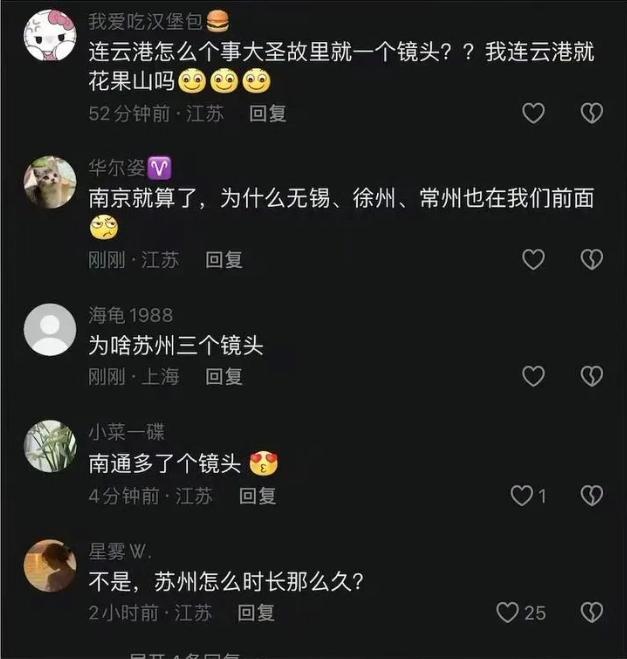The image size is (627, 659).
Task: Like 小菜一碟's comment about 南通
Action: [x=521, y=495]
